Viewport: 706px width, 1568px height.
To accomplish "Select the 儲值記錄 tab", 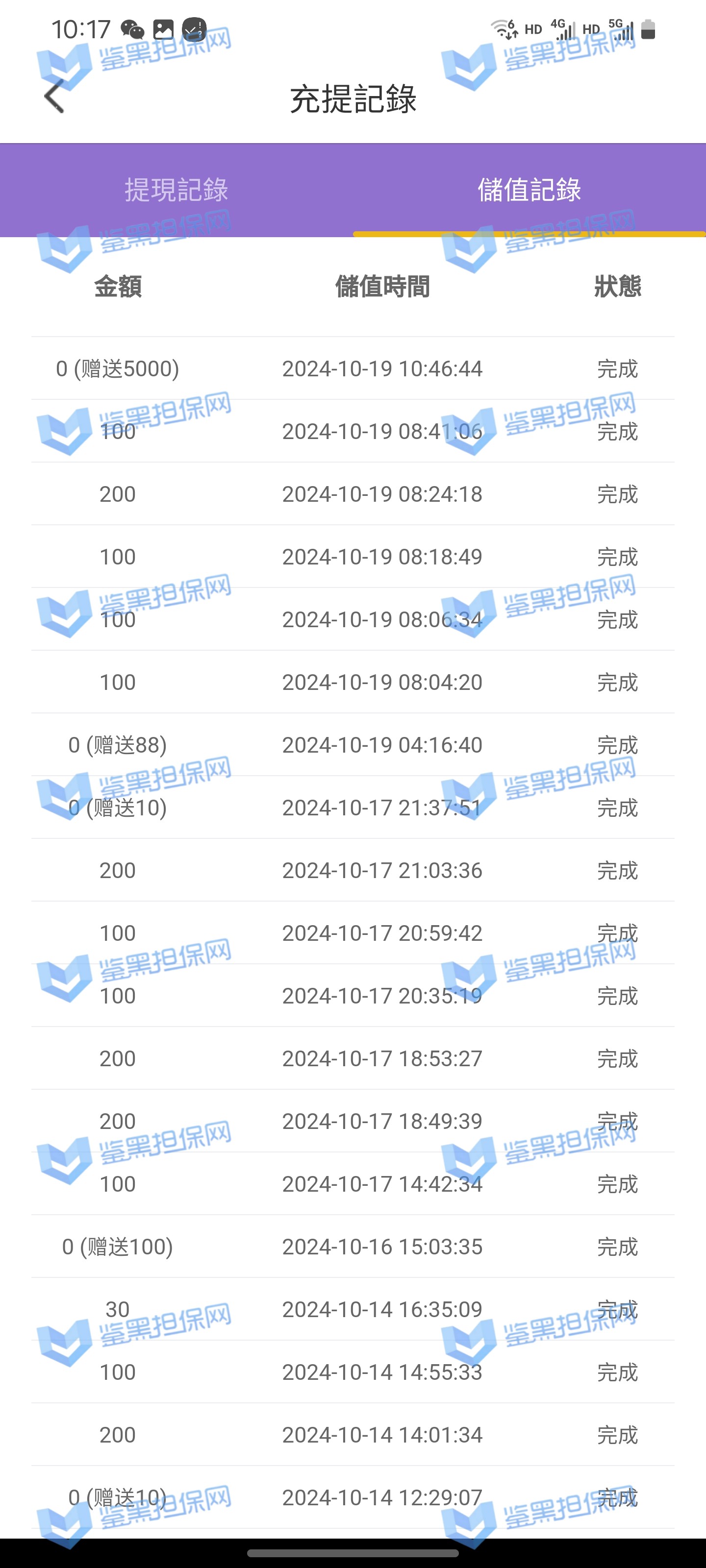I will pyautogui.click(x=529, y=190).
